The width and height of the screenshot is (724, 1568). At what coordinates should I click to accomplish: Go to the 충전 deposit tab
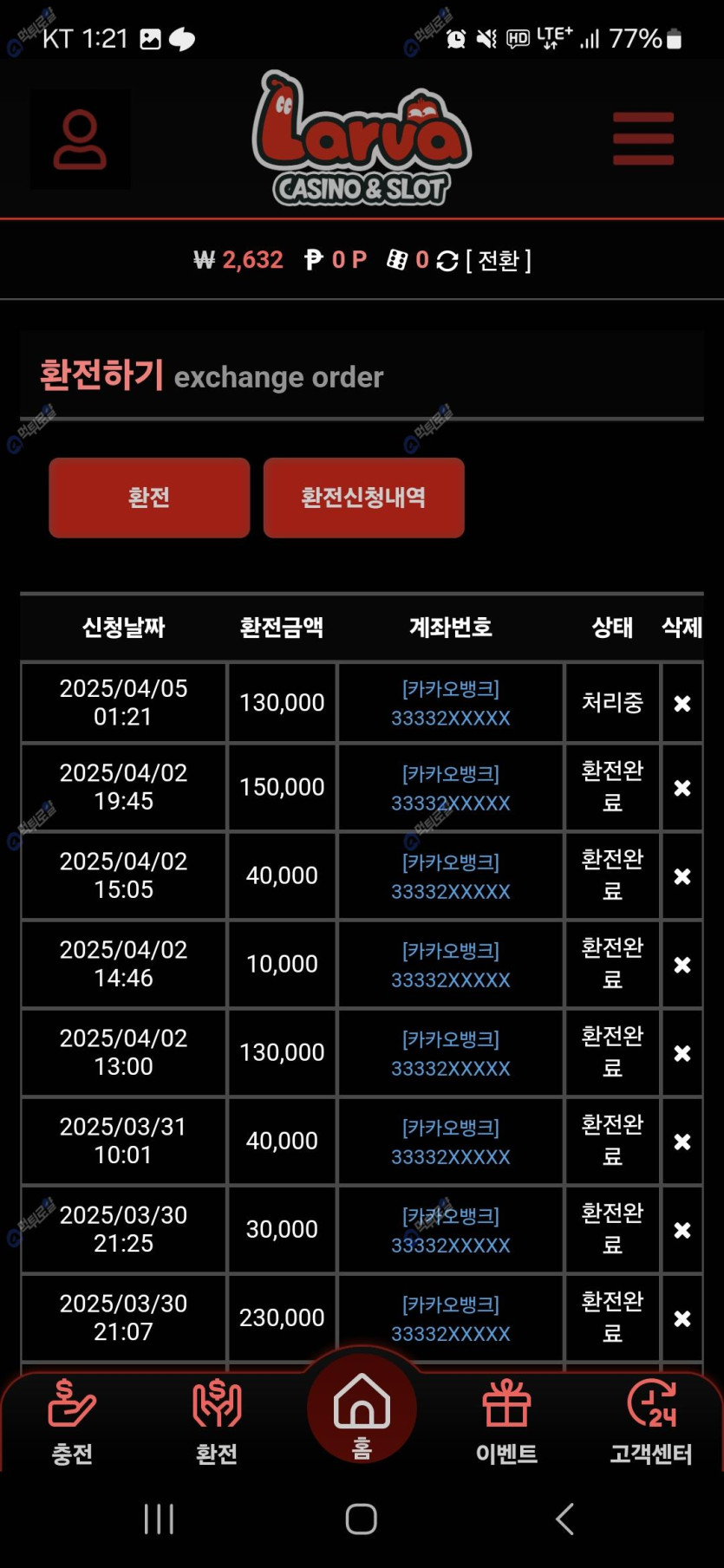point(72,1422)
